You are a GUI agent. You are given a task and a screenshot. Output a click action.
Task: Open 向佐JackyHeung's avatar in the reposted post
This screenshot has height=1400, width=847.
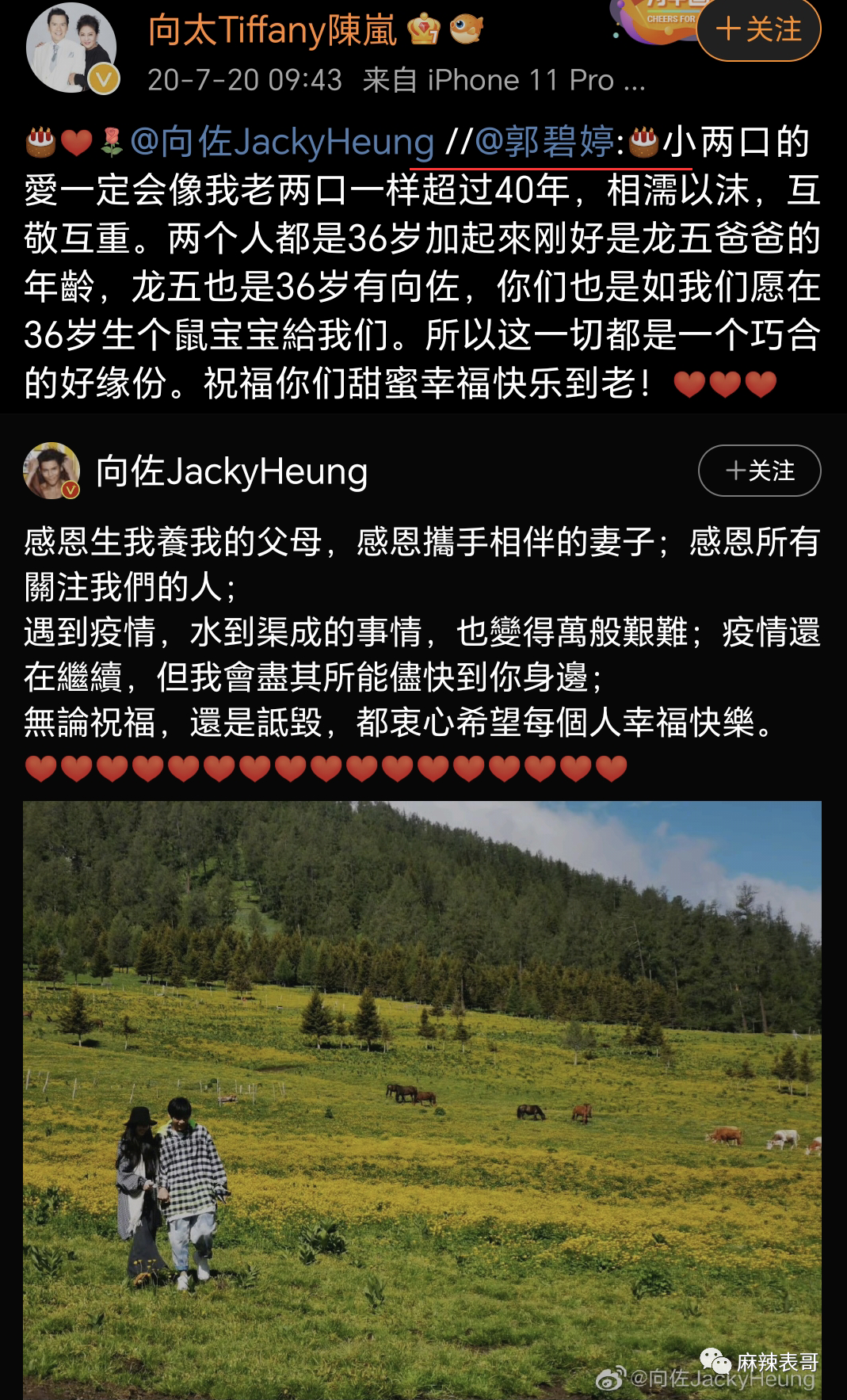coord(52,471)
